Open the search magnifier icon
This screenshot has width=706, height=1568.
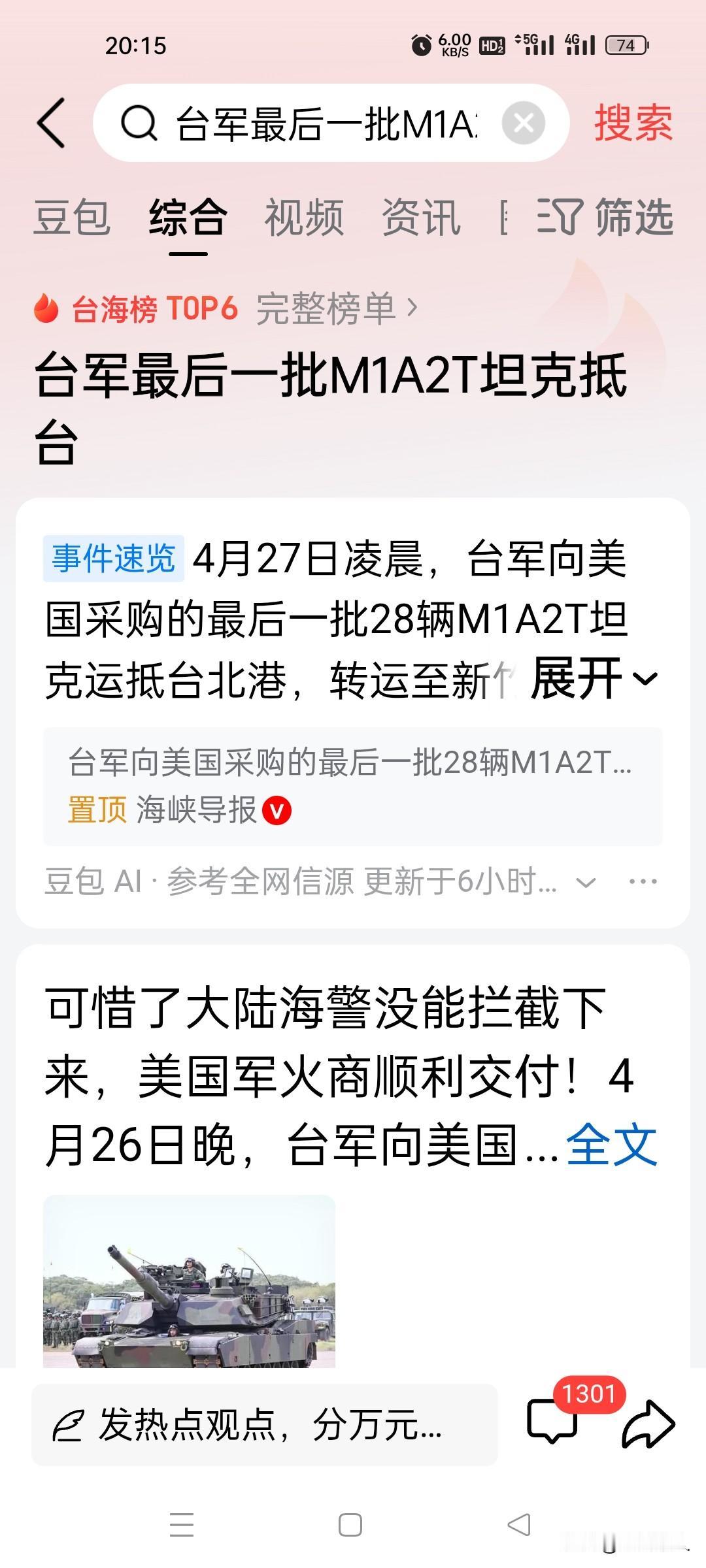(x=137, y=124)
